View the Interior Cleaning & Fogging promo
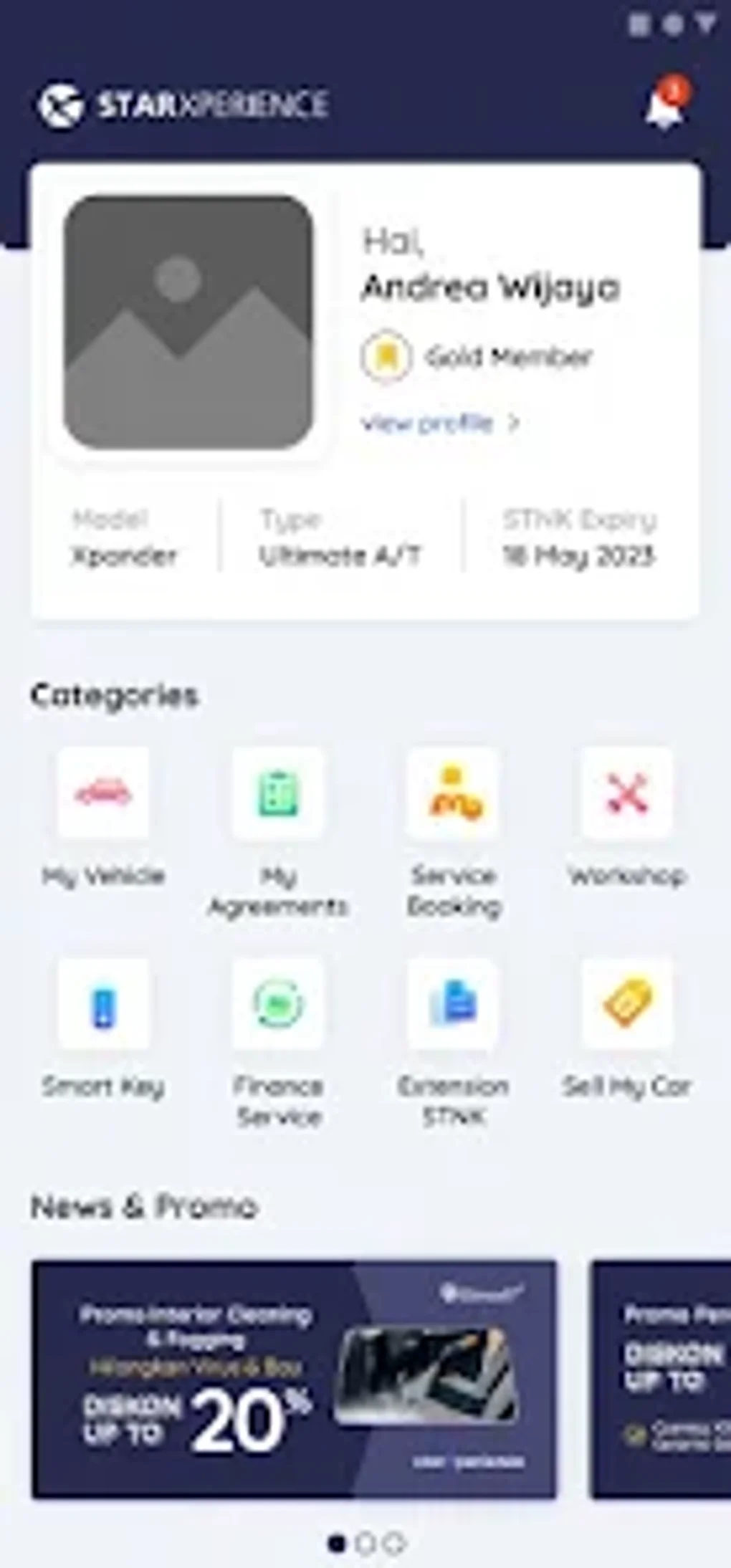731x1568 pixels. tap(294, 1379)
